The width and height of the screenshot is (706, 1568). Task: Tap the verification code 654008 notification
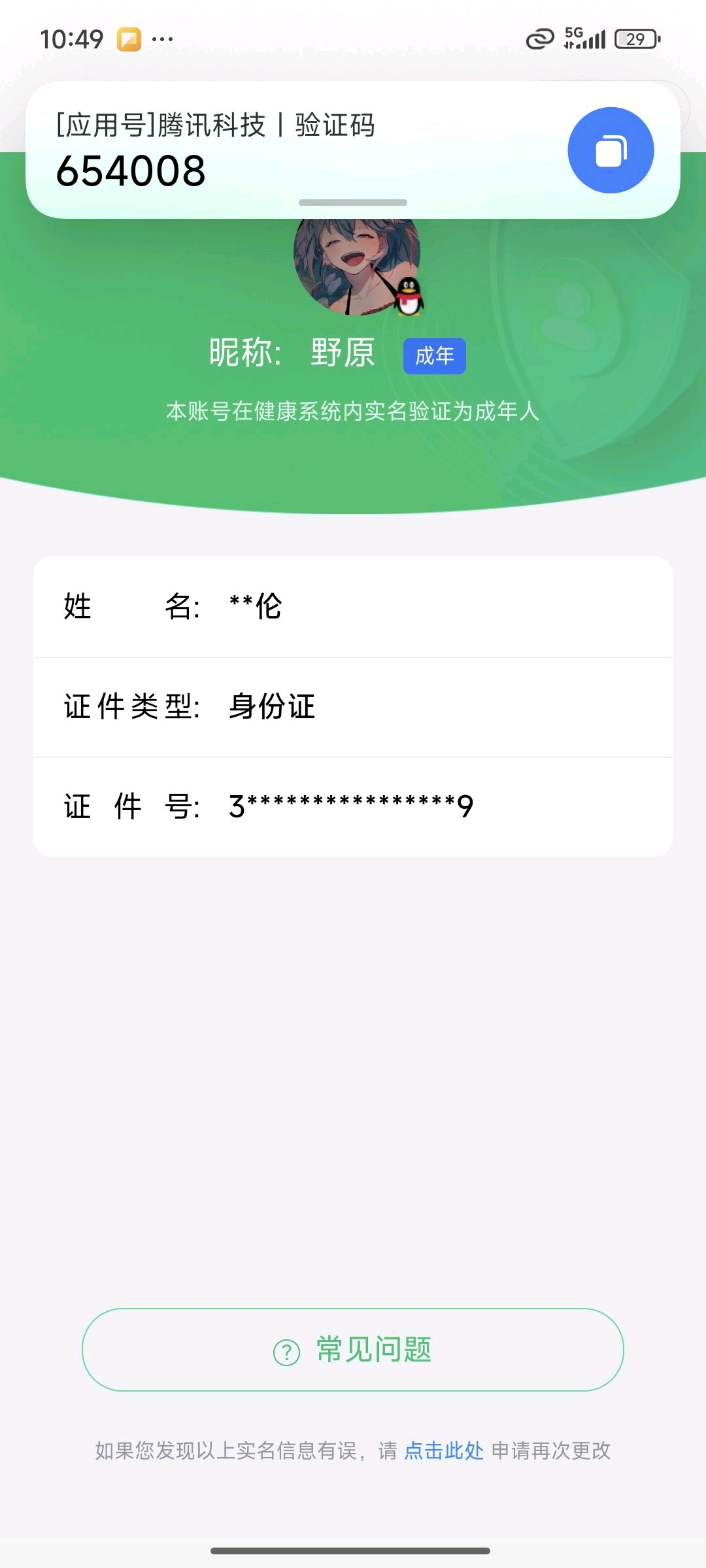point(261,147)
